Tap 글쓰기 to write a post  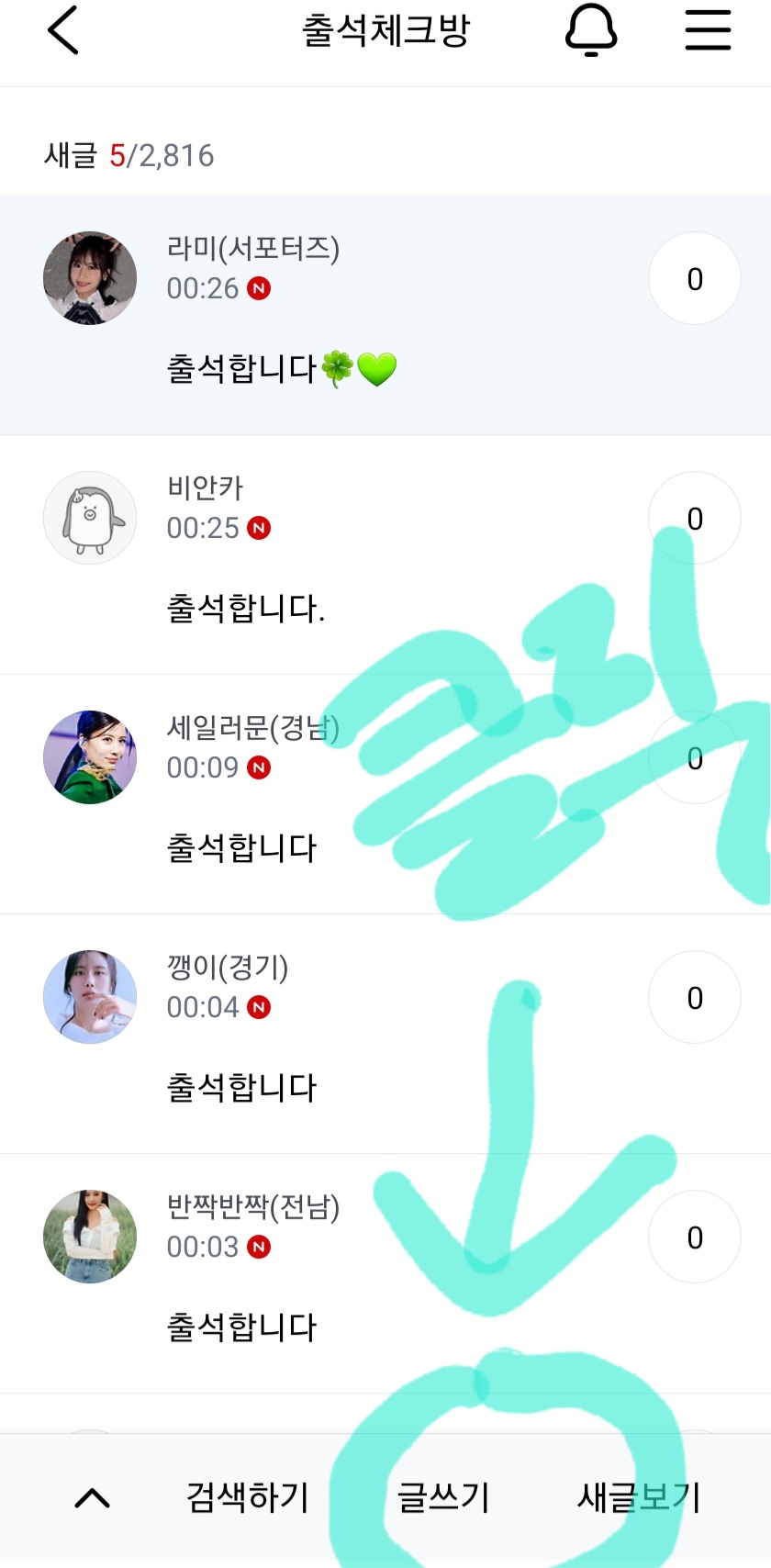[x=443, y=1497]
